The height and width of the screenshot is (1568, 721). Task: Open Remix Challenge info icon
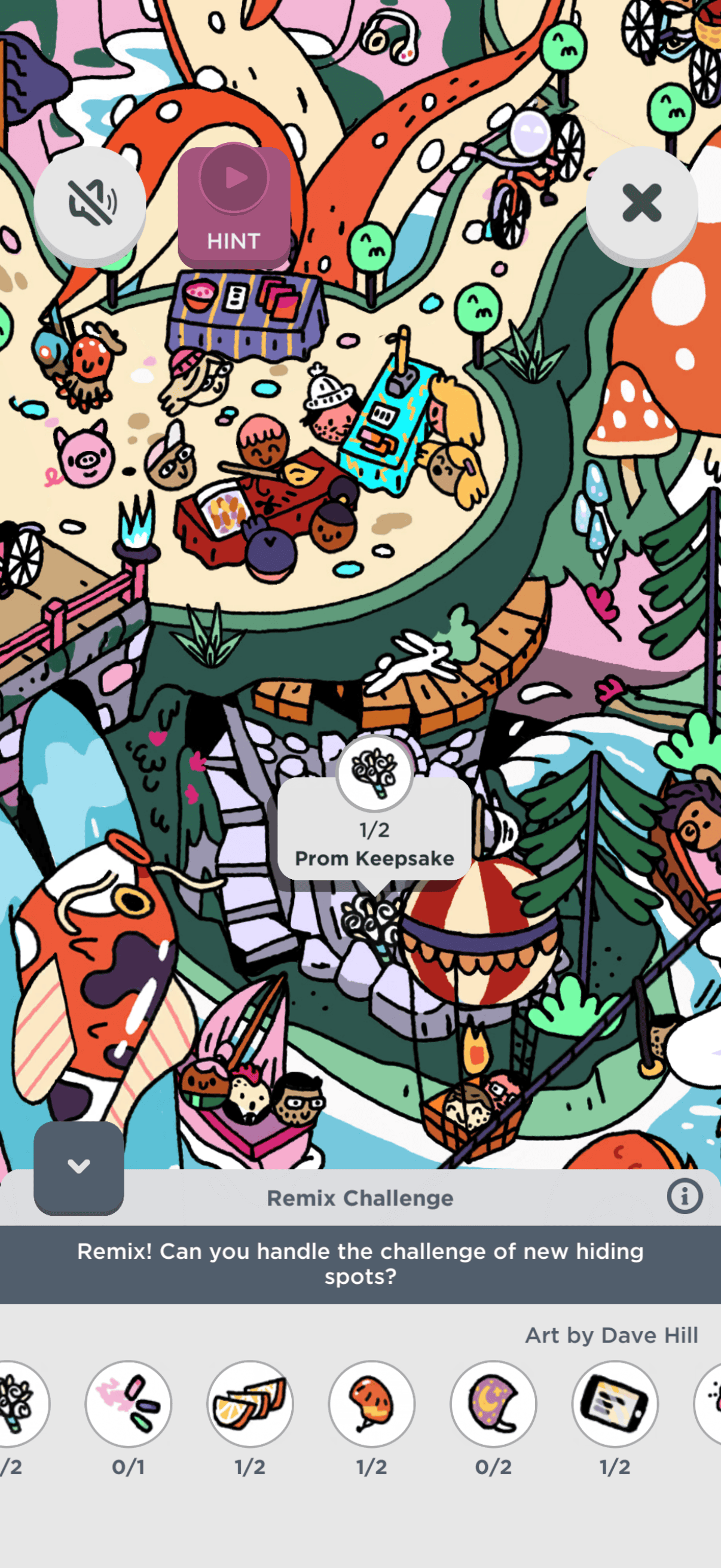tap(685, 1197)
